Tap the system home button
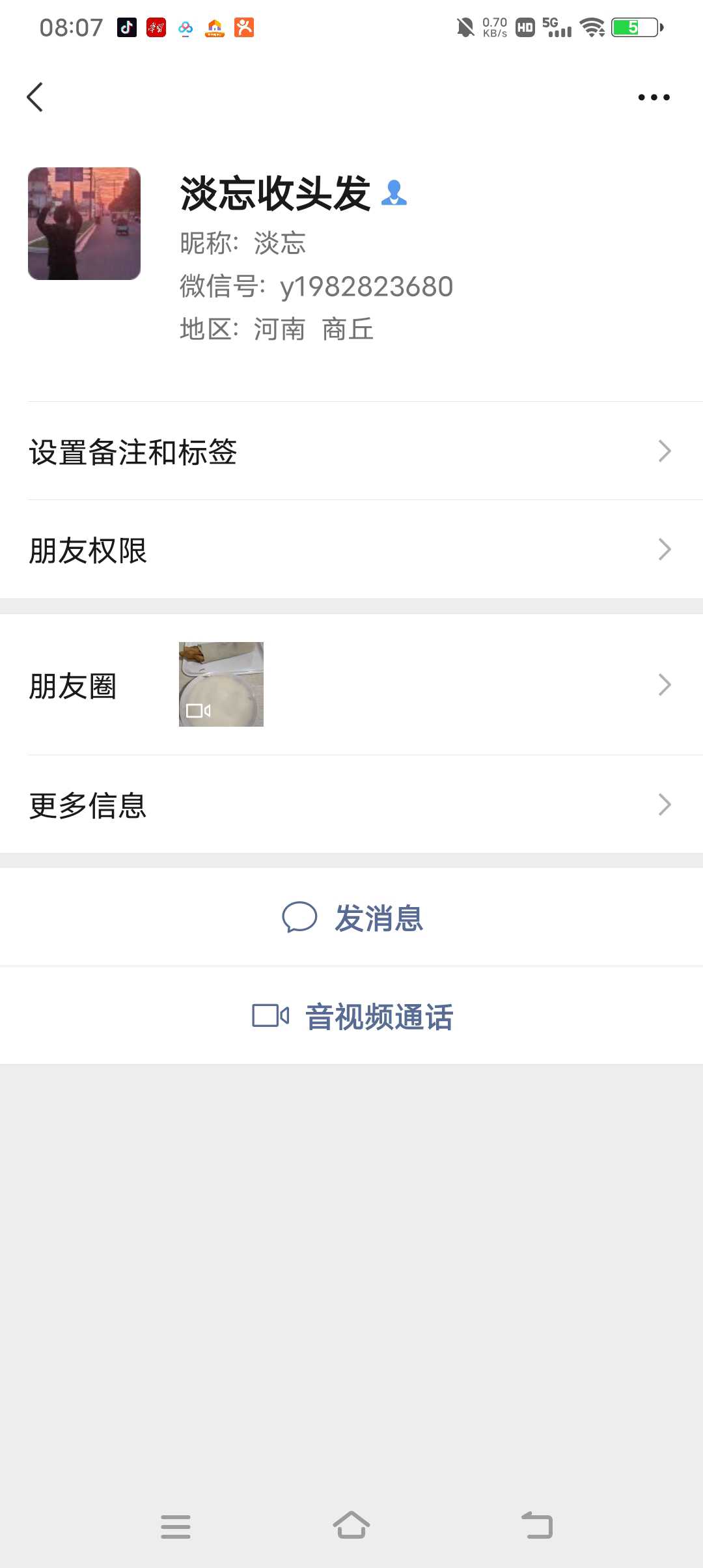This screenshot has width=703, height=1568. tap(351, 1526)
